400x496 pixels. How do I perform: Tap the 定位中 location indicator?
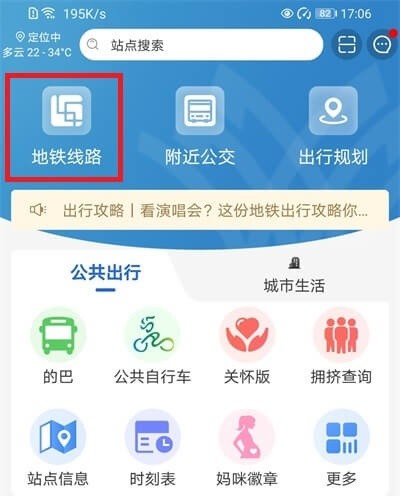(38, 37)
